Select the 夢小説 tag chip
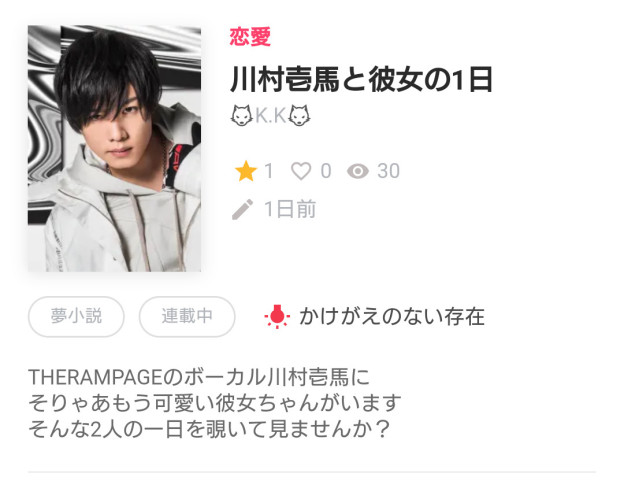This screenshot has width=624, height=492. [76, 317]
